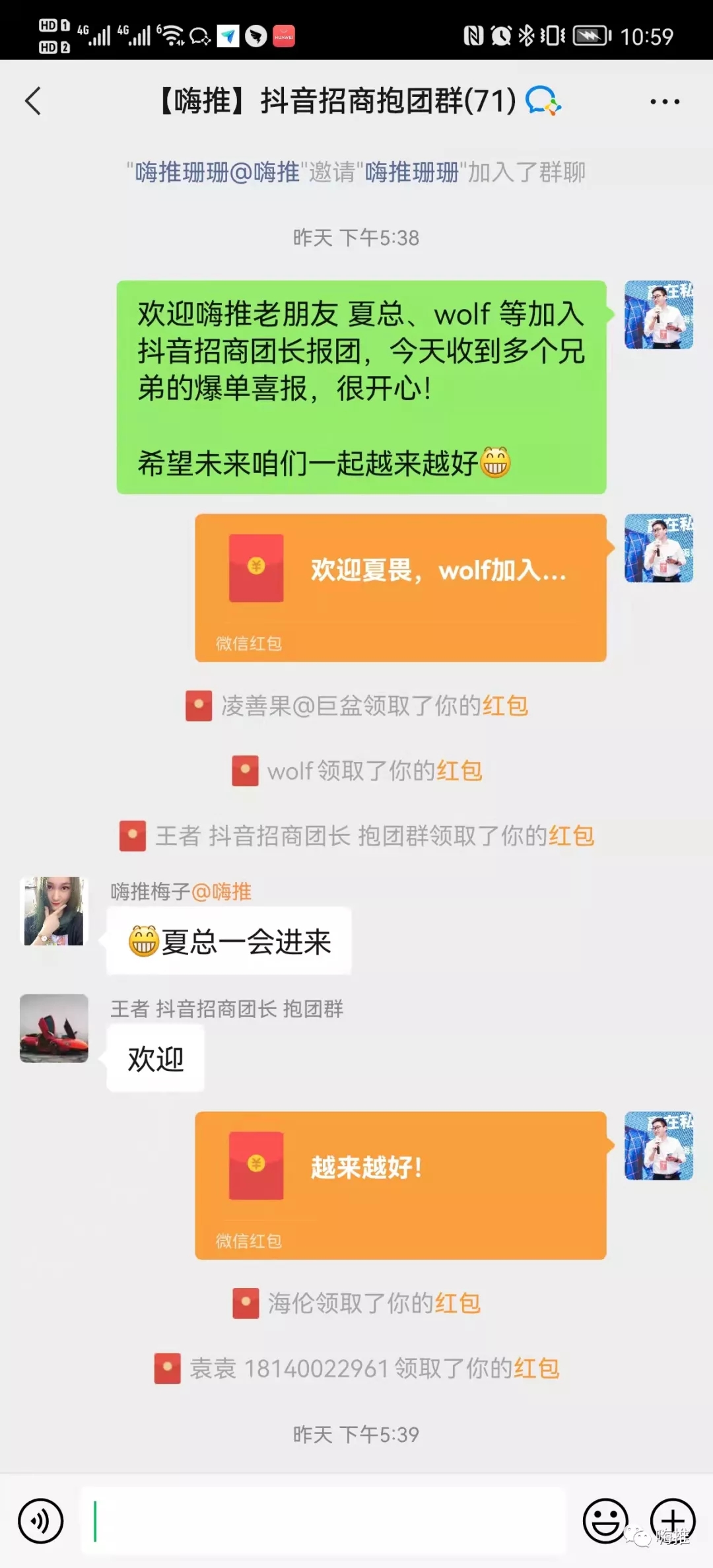The height and width of the screenshot is (1568, 713).
Task: Go back from the group chat
Action: coord(33,101)
